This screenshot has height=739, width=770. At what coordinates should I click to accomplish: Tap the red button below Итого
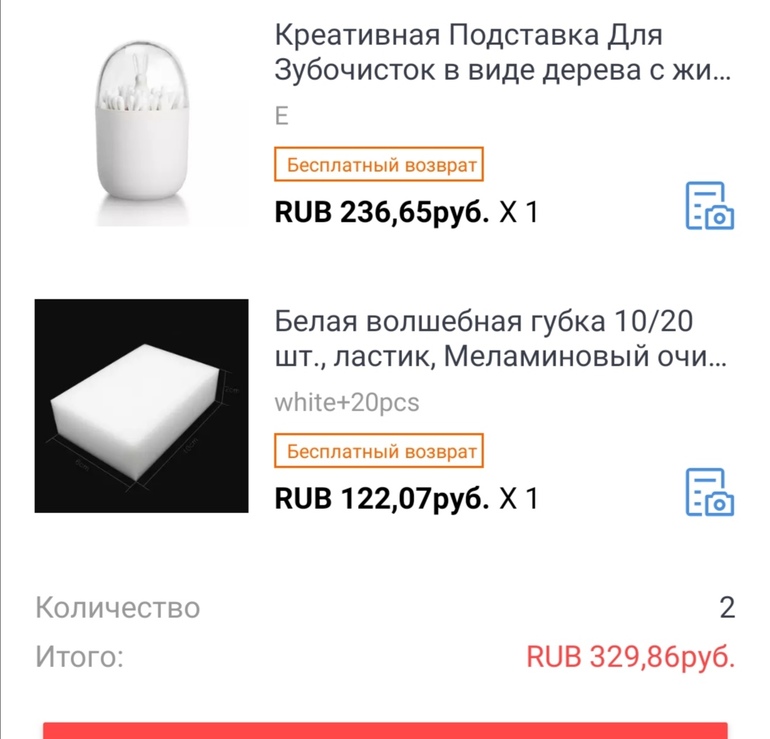(385, 730)
